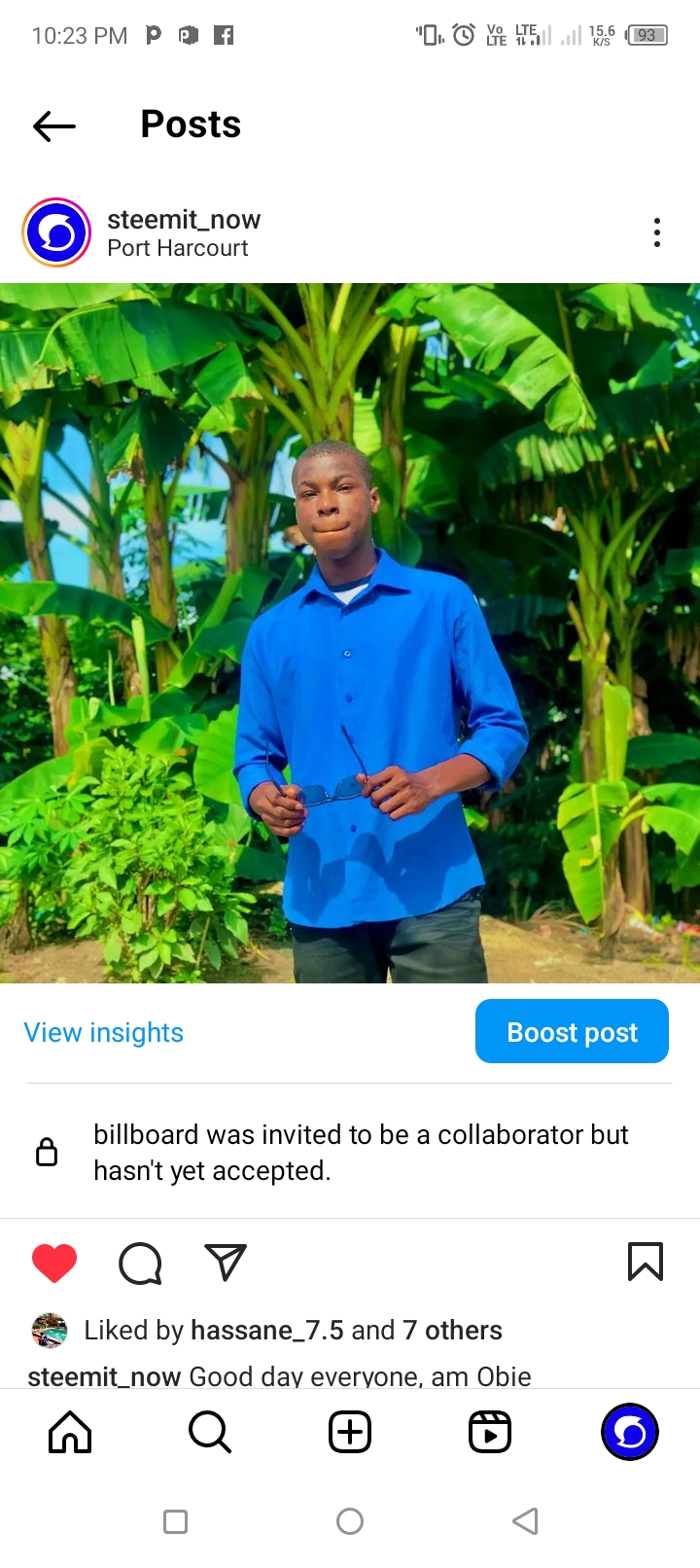Open steemit_now profile picture in header
The width and height of the screenshot is (700, 1568).
pos(56,232)
